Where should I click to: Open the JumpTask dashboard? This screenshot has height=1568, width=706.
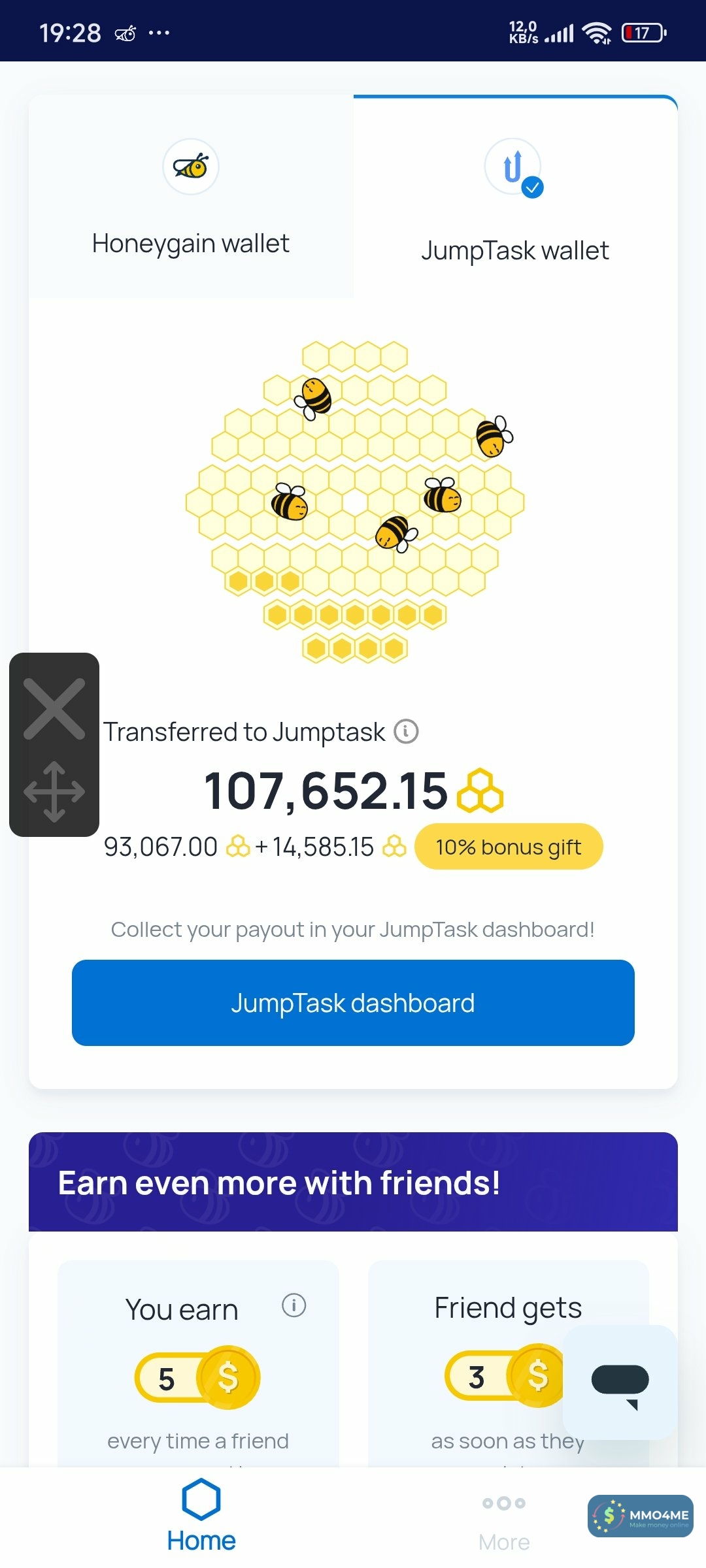pos(353,1002)
